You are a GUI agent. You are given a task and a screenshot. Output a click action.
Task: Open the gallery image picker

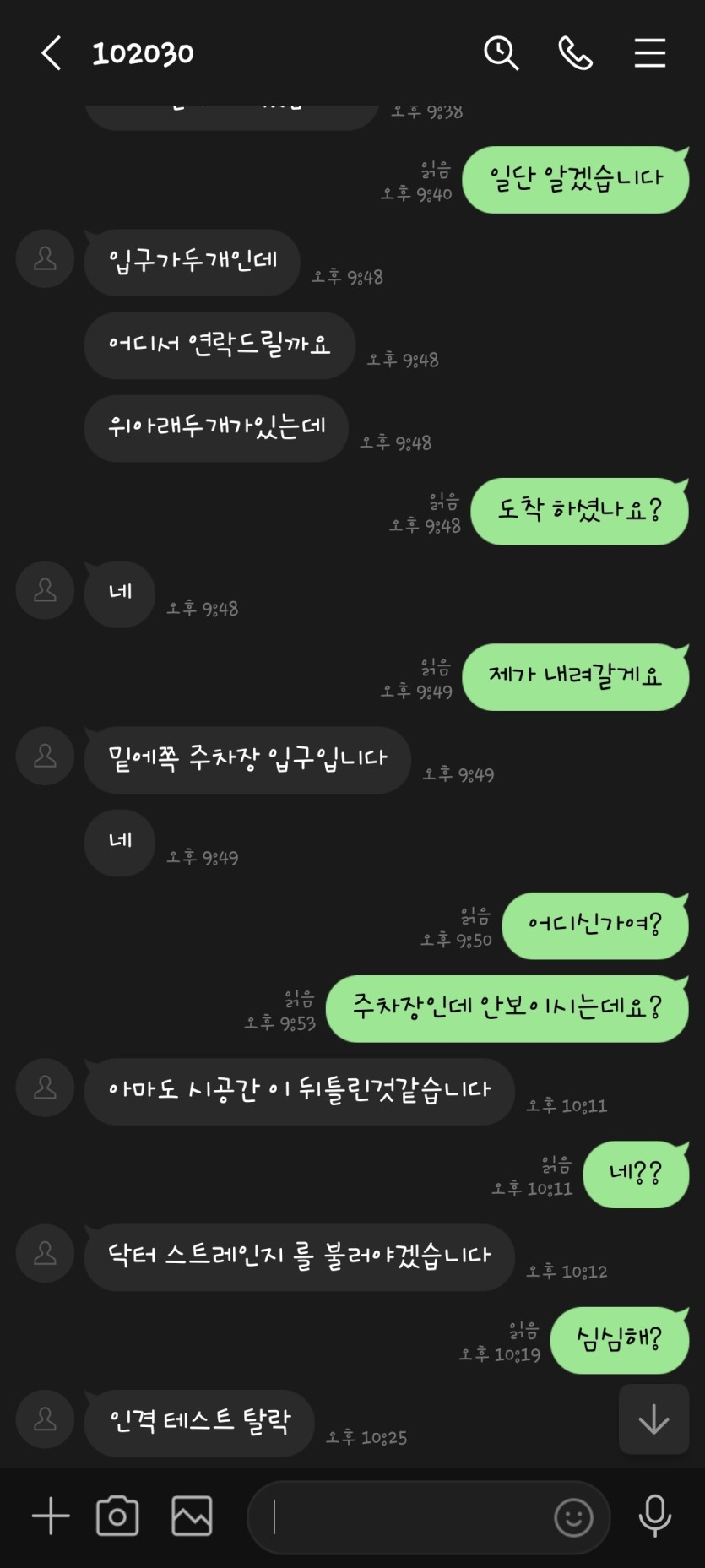[x=192, y=1516]
